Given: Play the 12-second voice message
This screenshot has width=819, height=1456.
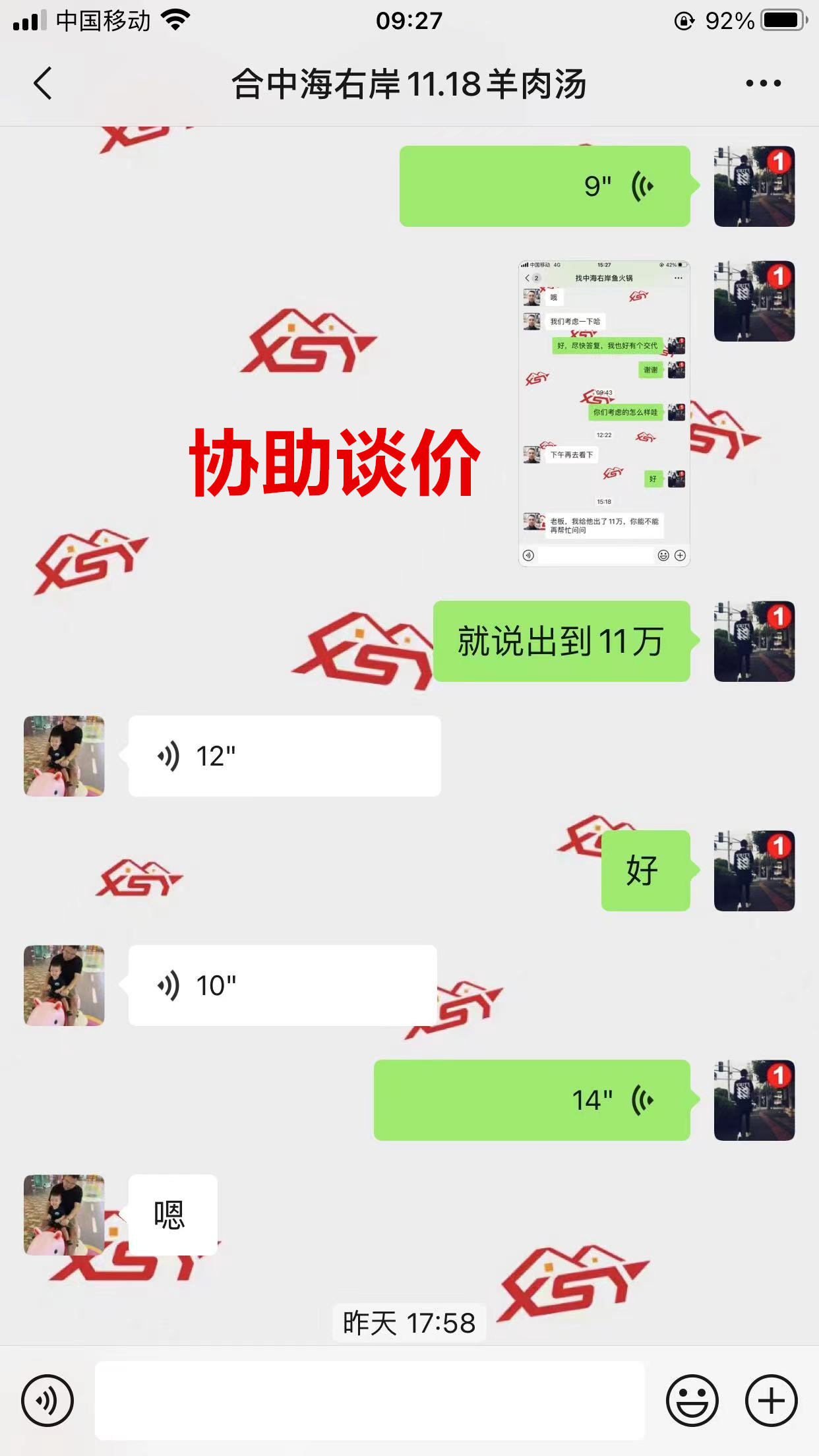Looking at the screenshot, I should [x=284, y=756].
